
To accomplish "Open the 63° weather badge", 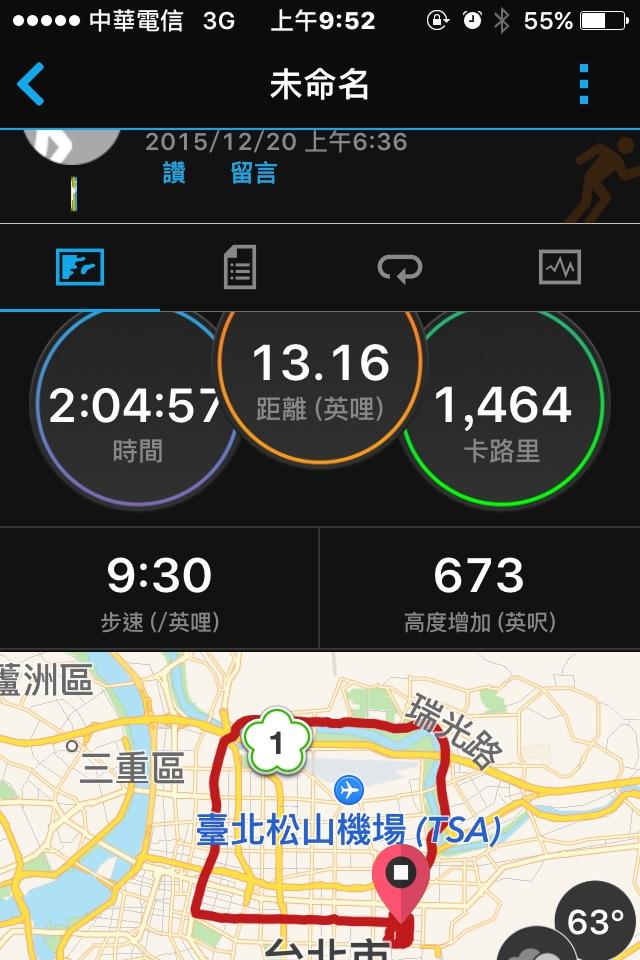I will click(x=595, y=918).
